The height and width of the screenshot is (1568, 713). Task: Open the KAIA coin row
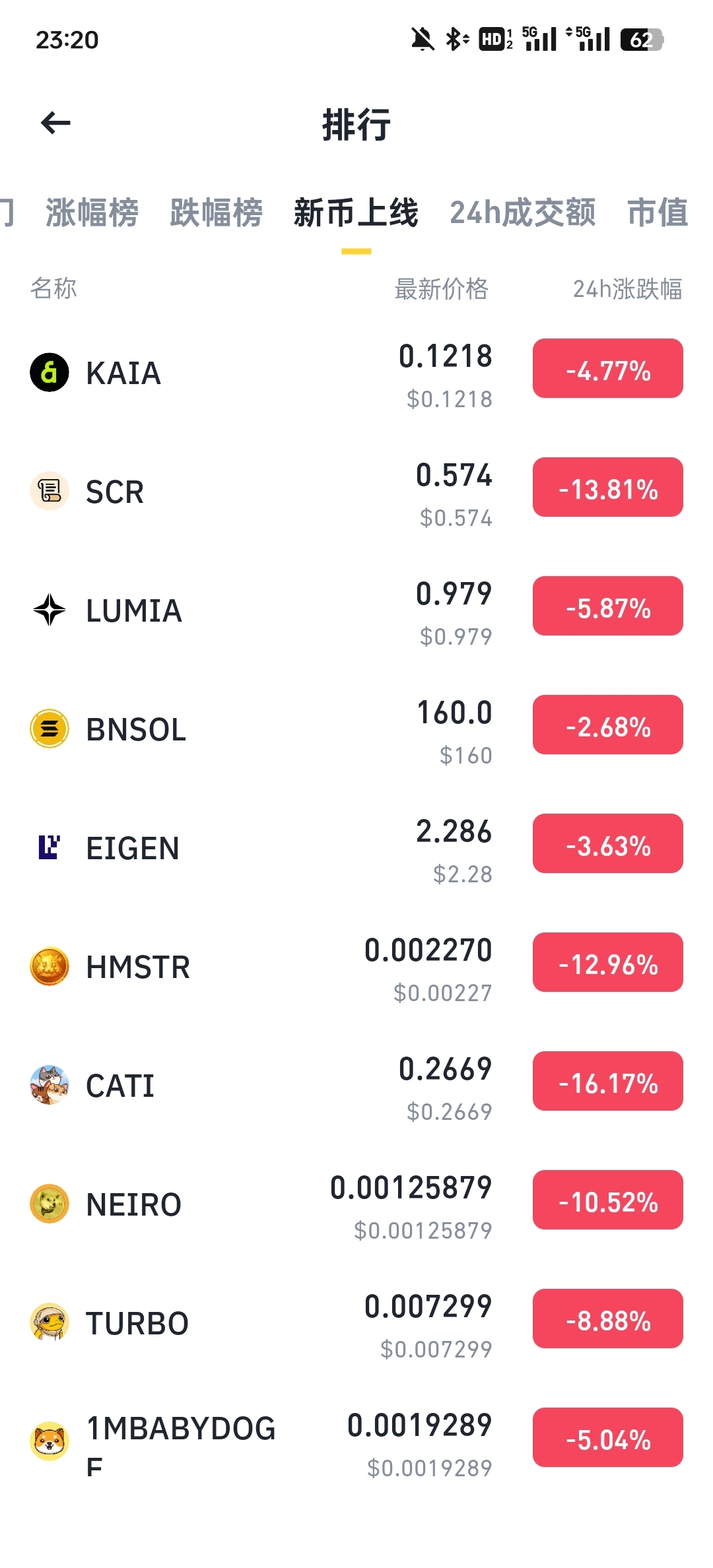(x=356, y=373)
